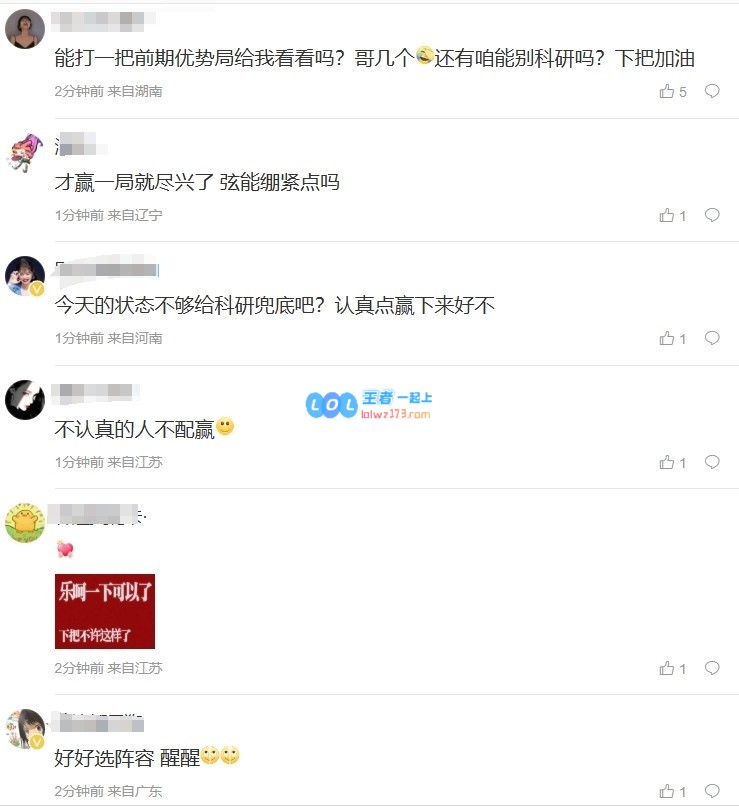The width and height of the screenshot is (739, 806).
Task: Open the avatar beside the 好好选阵容 comment
Action: [25, 729]
